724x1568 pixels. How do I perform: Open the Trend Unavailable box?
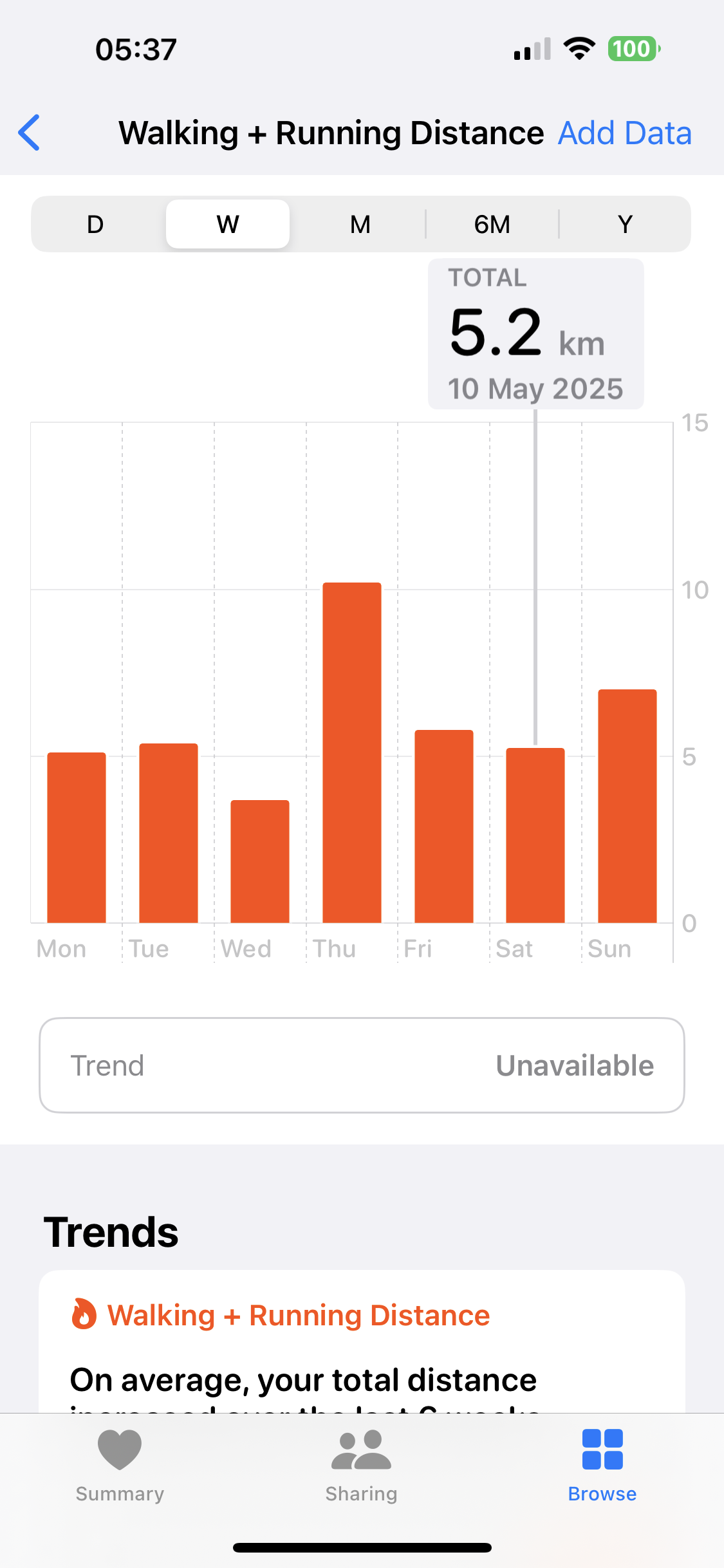pos(362,1065)
